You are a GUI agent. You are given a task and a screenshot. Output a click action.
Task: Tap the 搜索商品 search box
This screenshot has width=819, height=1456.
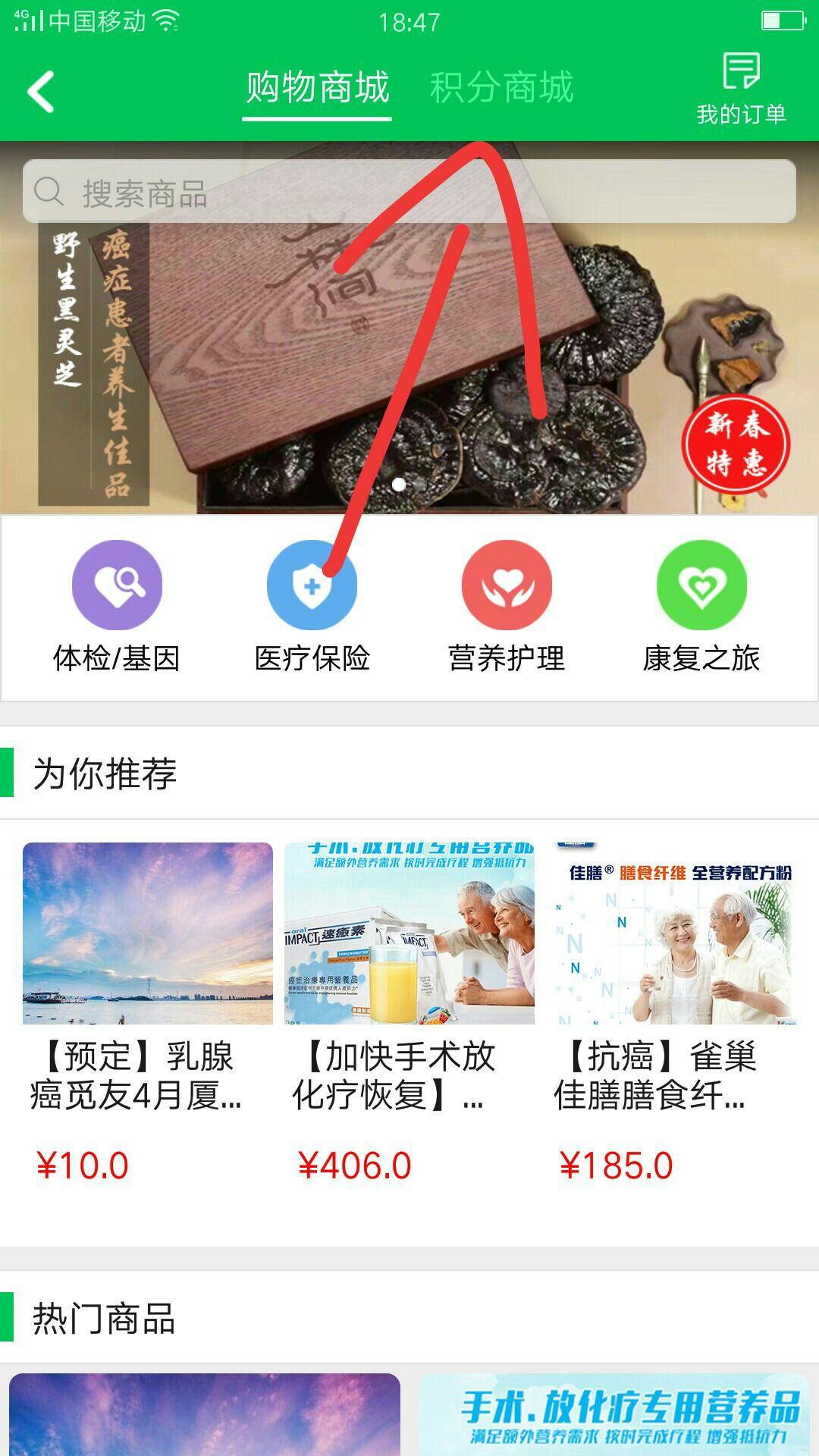coord(409,192)
